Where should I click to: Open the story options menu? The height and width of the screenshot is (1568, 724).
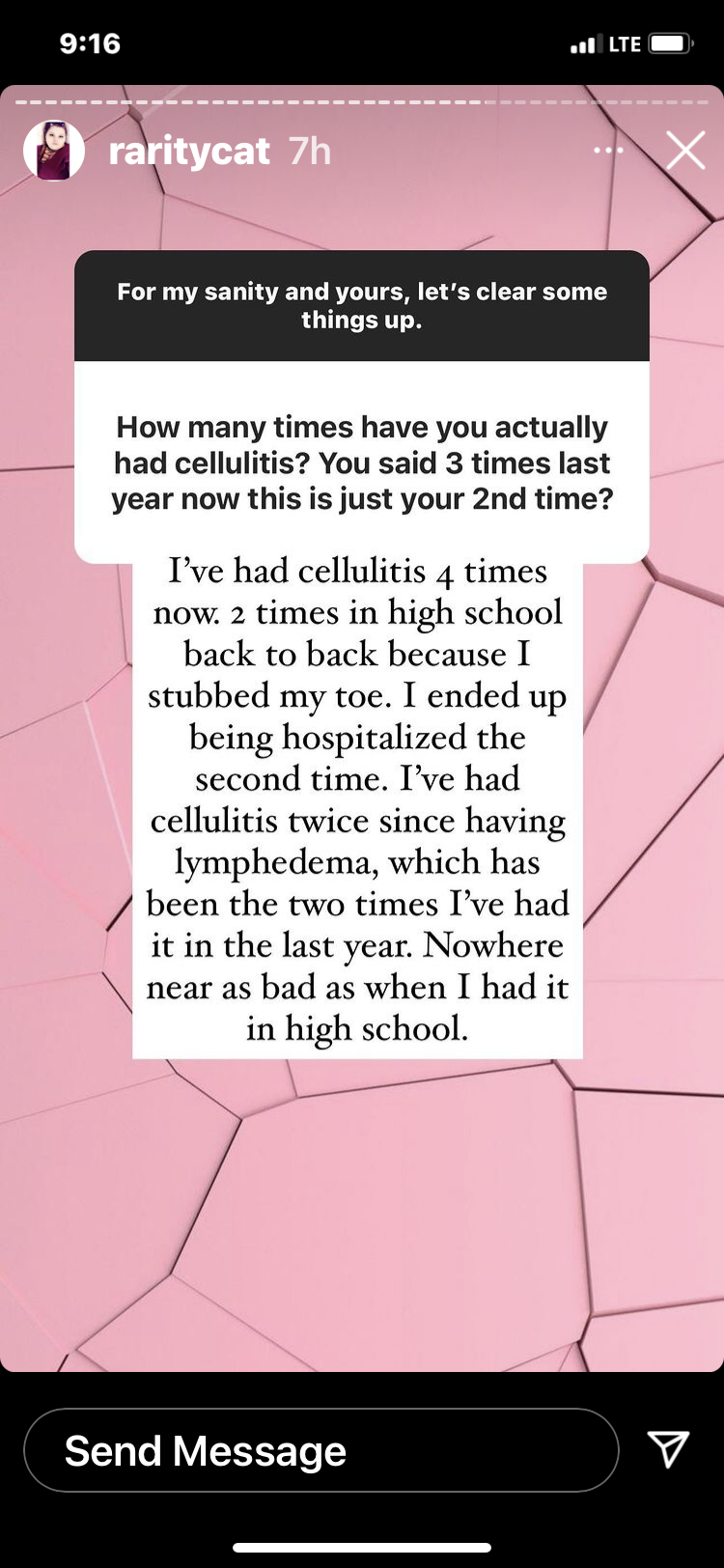[x=608, y=151]
